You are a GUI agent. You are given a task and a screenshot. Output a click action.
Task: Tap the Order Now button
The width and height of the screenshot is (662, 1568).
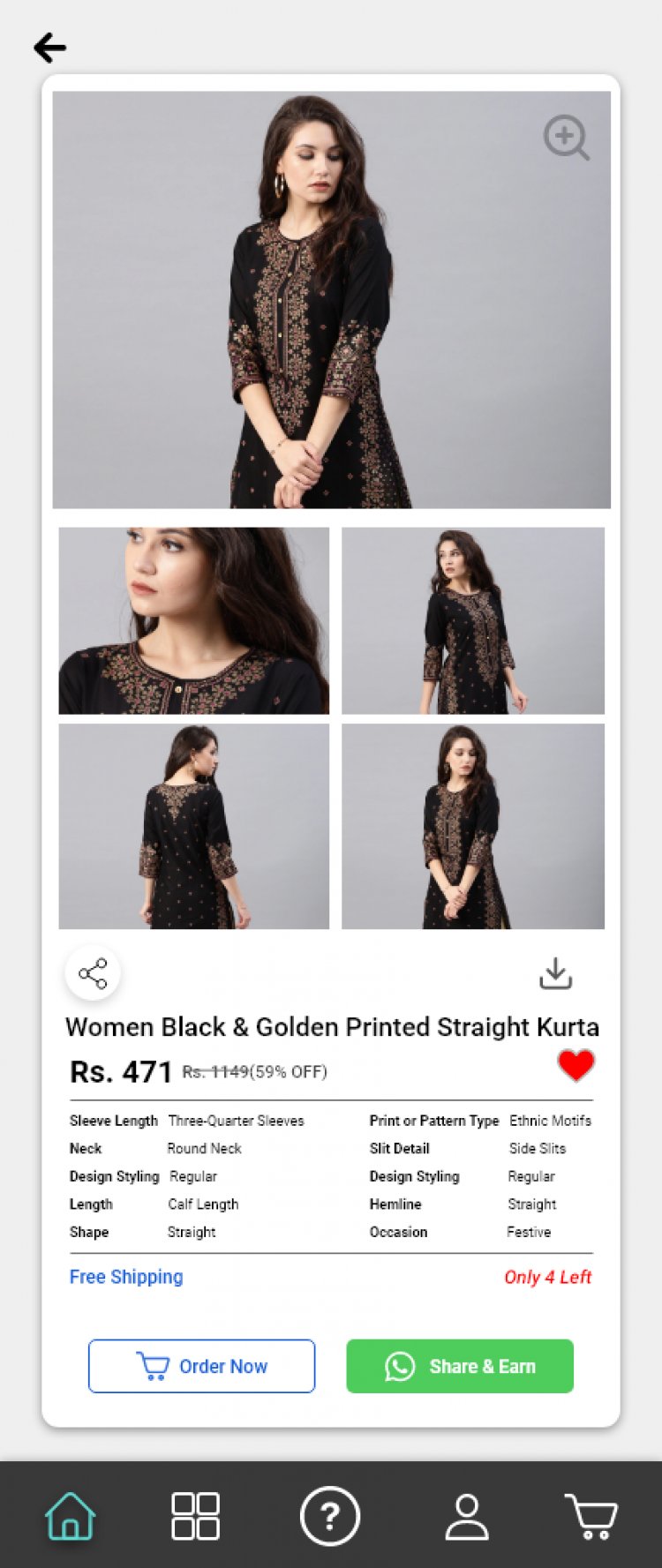pyautogui.click(x=201, y=1366)
